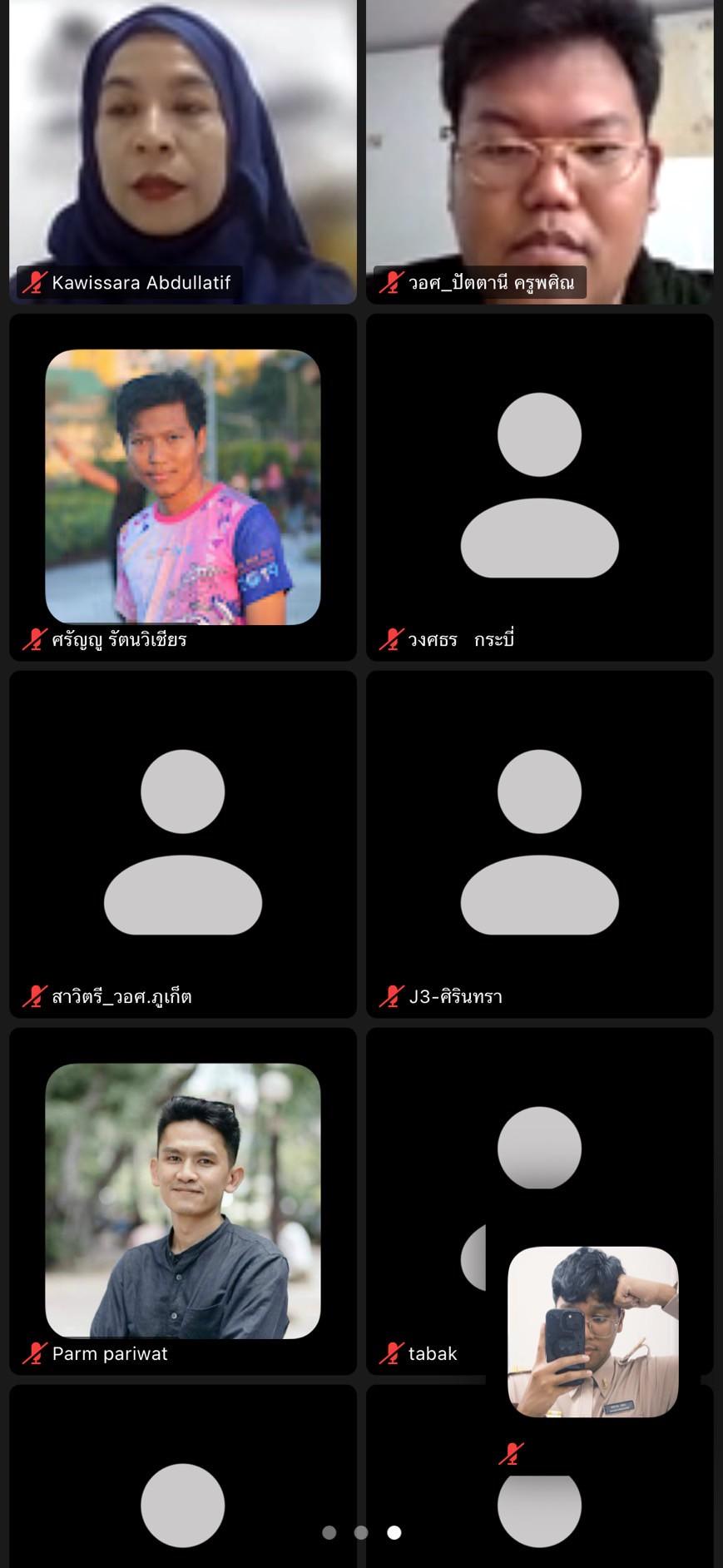Open วงศธร กระบี่ participant tile
The image size is (723, 1568).
539,487
